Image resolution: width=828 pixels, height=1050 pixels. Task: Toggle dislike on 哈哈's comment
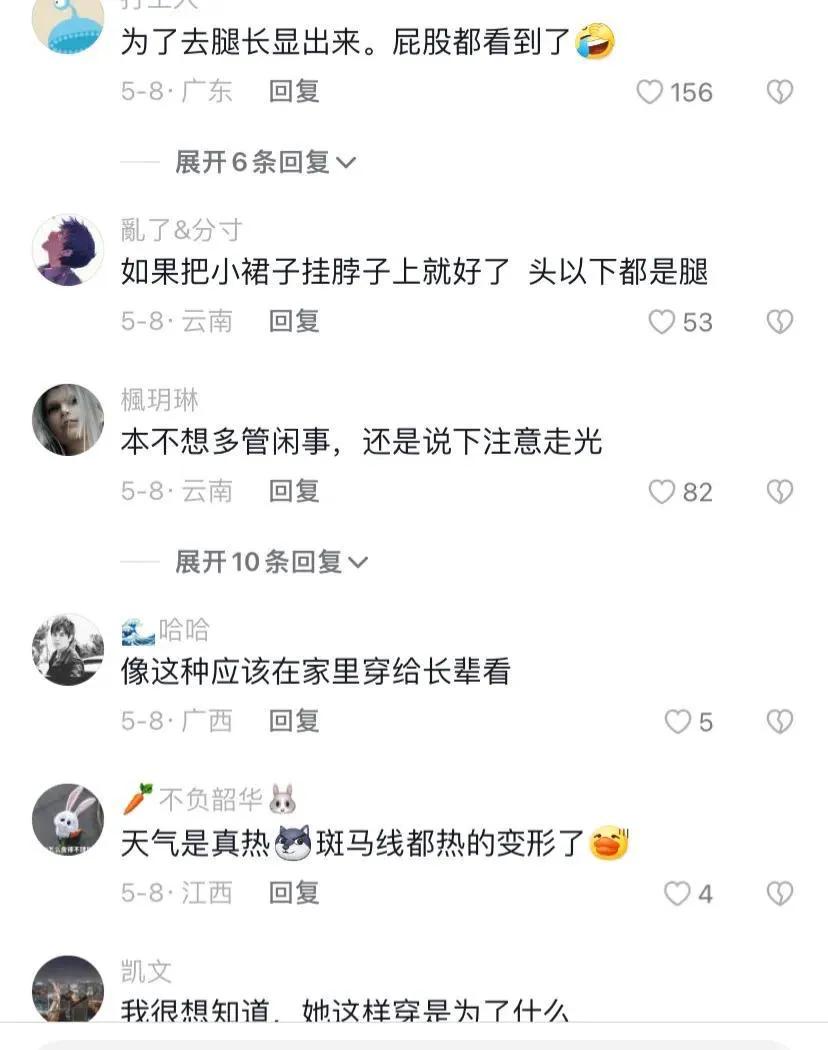pyautogui.click(x=778, y=721)
